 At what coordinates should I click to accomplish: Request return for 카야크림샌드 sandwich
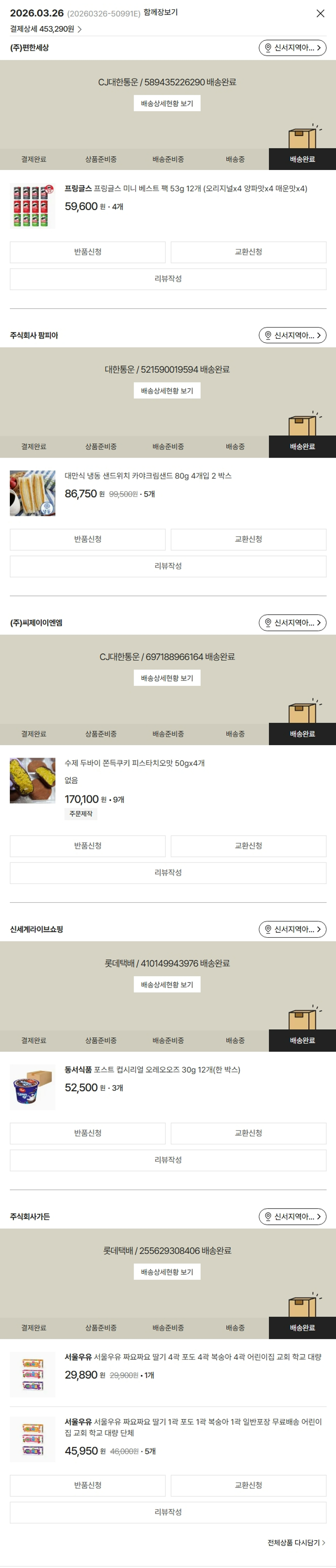tap(87, 539)
